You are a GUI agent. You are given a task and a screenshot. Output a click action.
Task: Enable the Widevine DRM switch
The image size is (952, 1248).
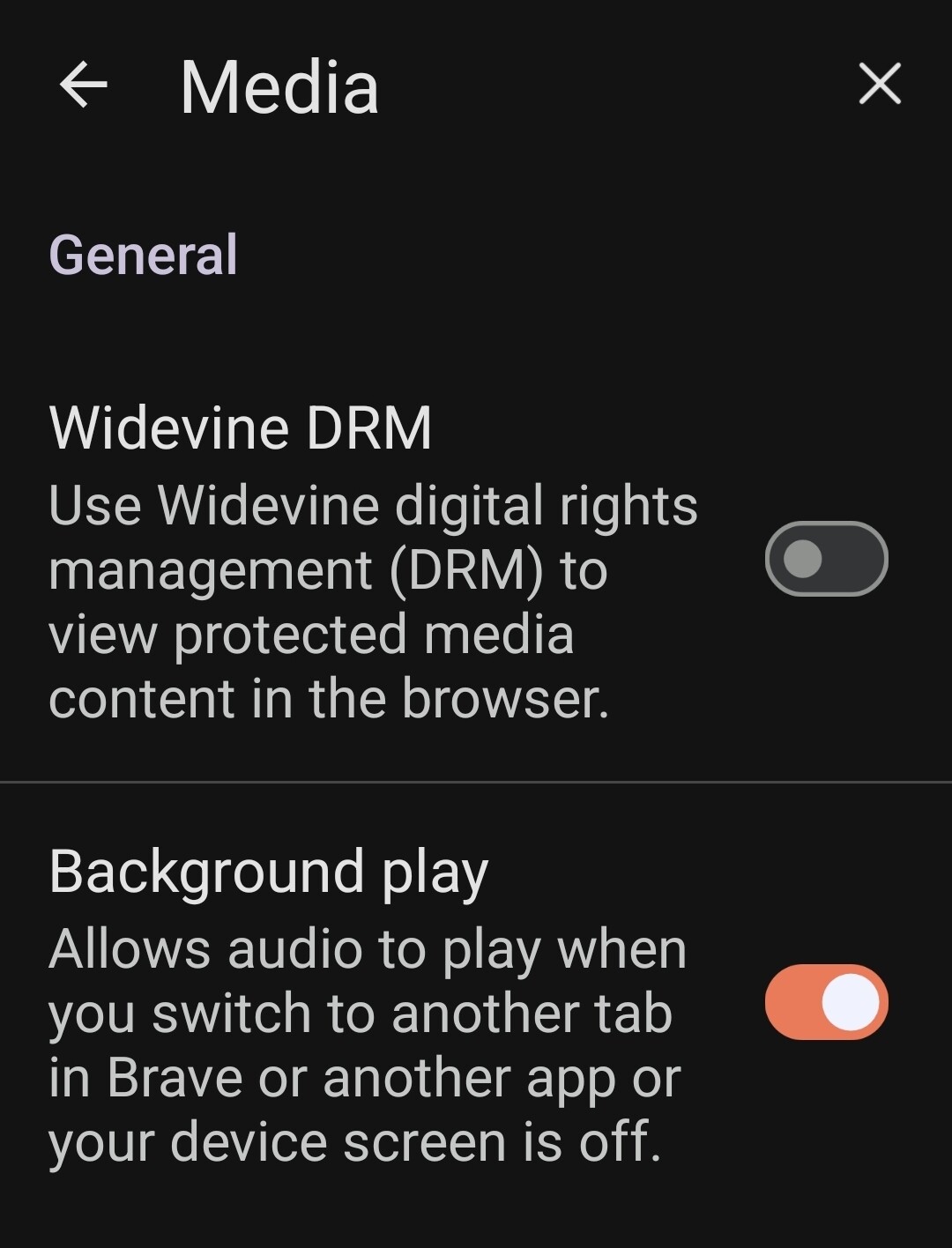coord(826,559)
